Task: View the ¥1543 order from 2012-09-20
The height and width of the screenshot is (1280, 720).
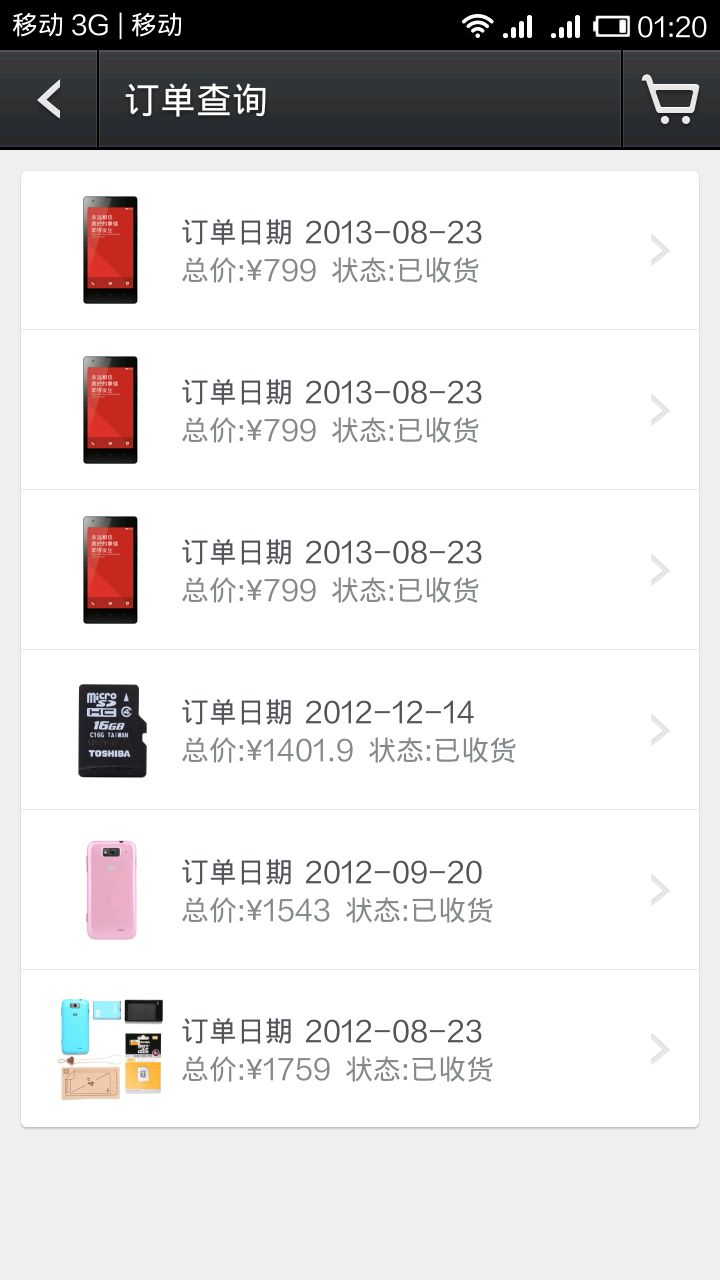Action: pos(360,890)
